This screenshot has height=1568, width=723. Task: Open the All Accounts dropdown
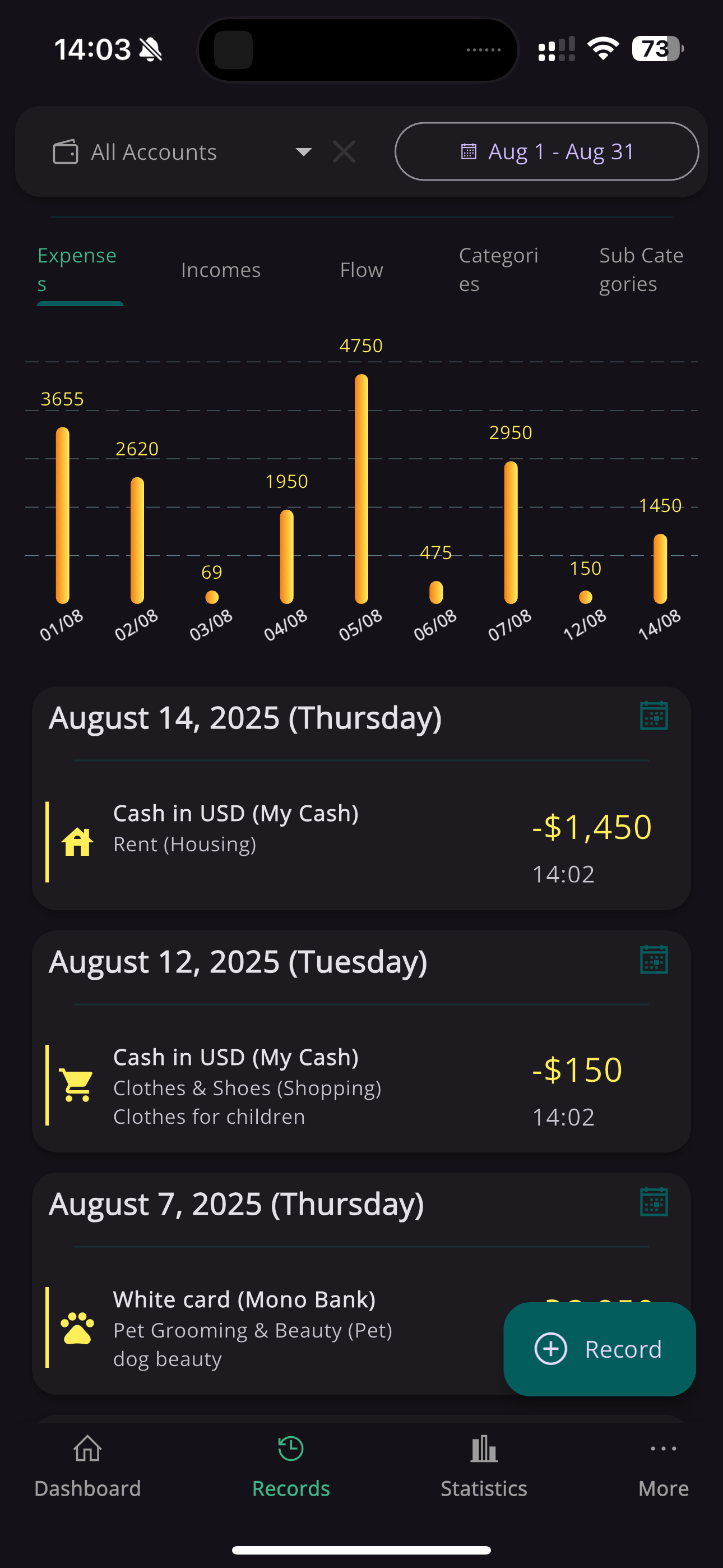(183, 151)
